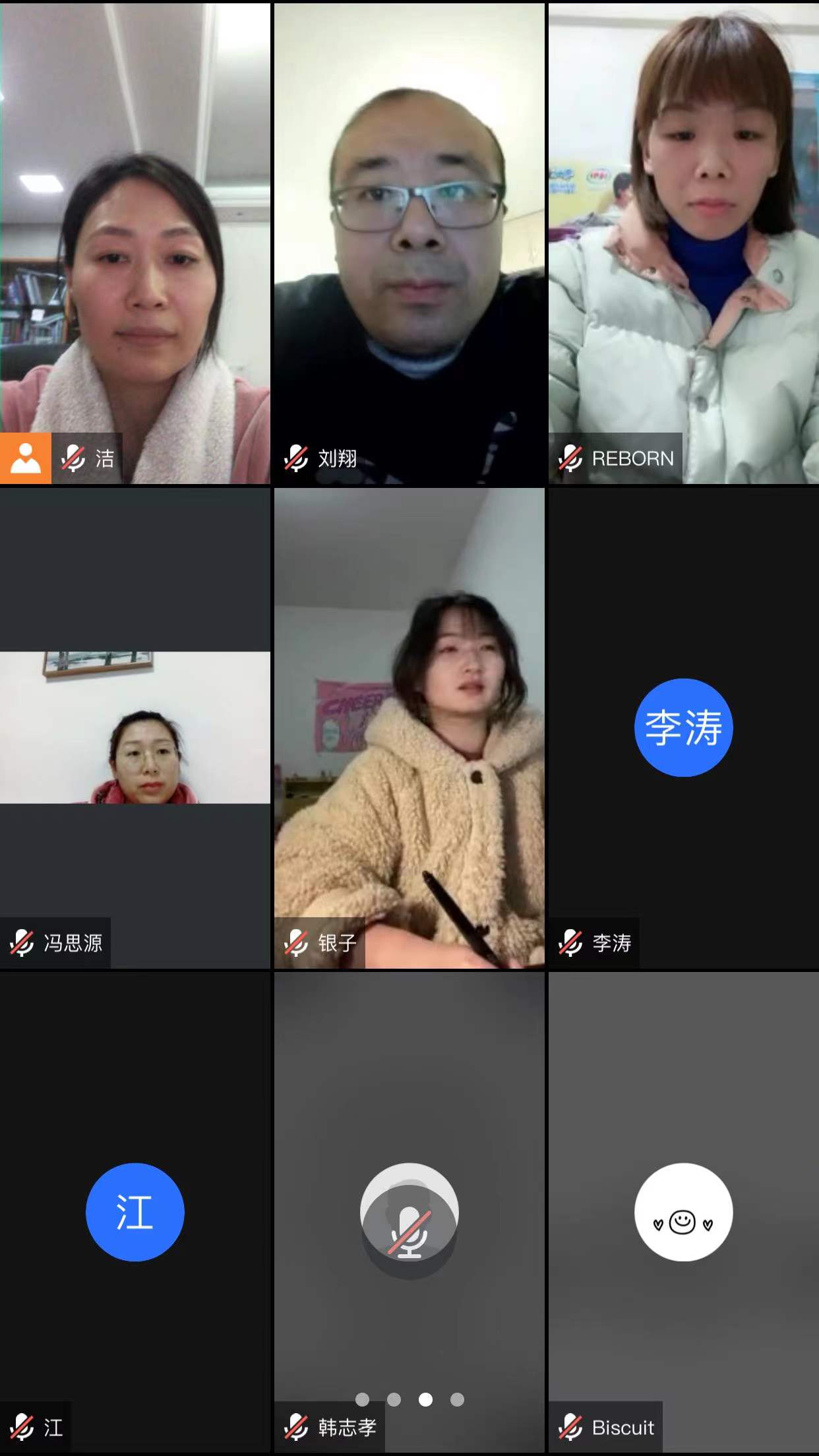Open 韩志孝's participant tile
This screenshot has height=1456, width=819.
pyautogui.click(x=409, y=1212)
